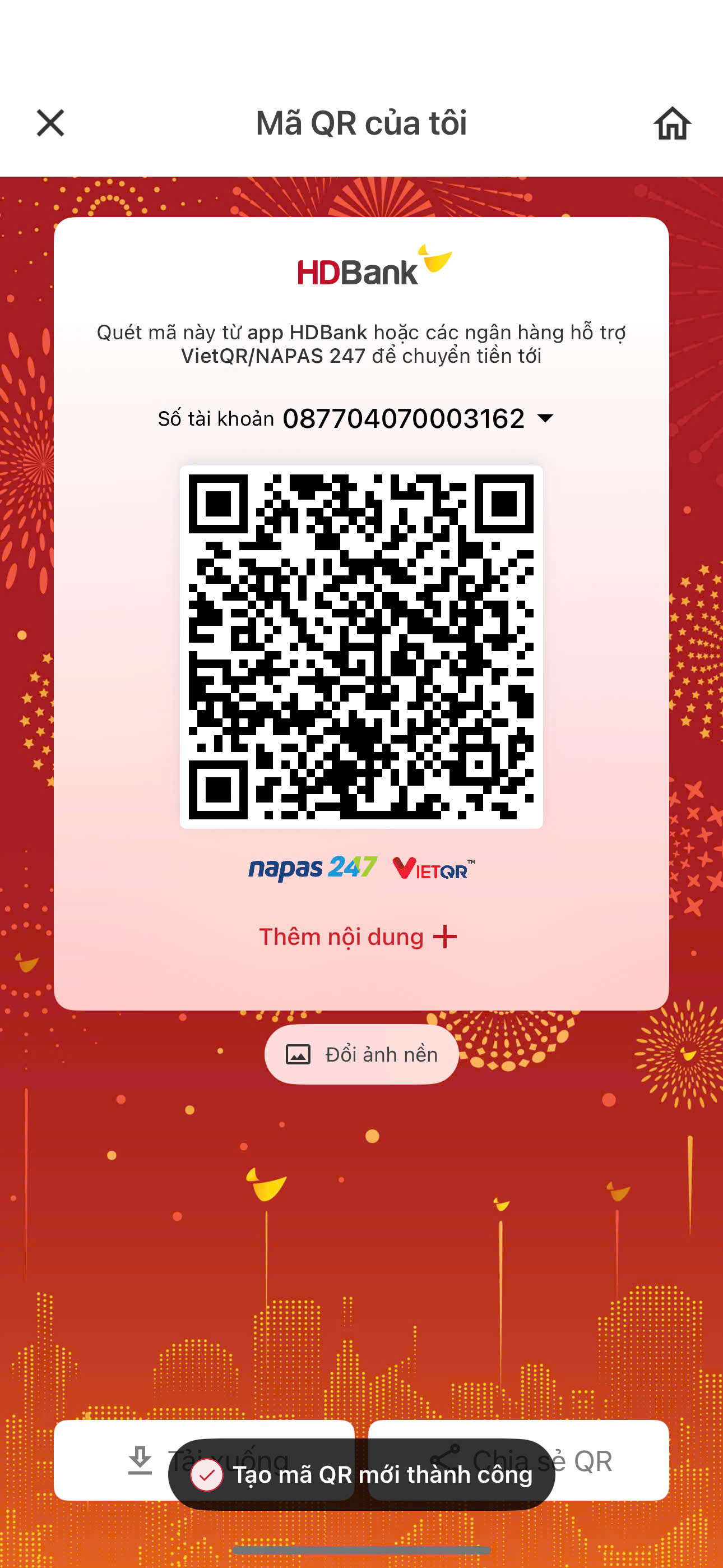Go to the home screen icon
Screen dimensions: 723x1568
point(672,123)
